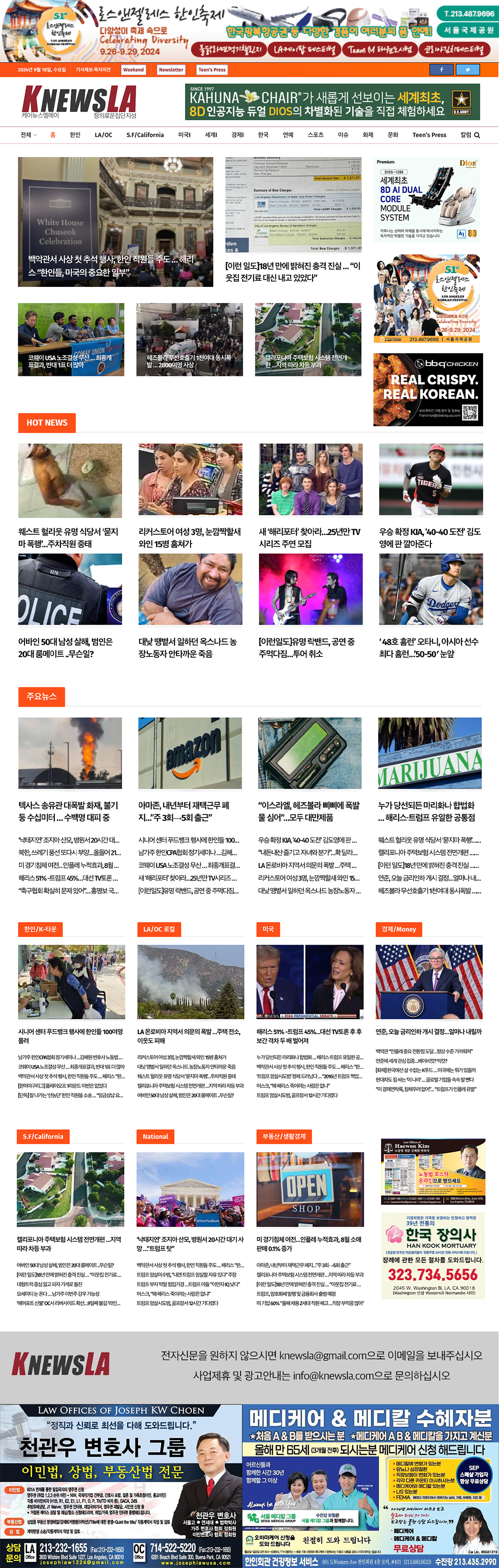Open the Newsletter link

pyautogui.click(x=171, y=70)
